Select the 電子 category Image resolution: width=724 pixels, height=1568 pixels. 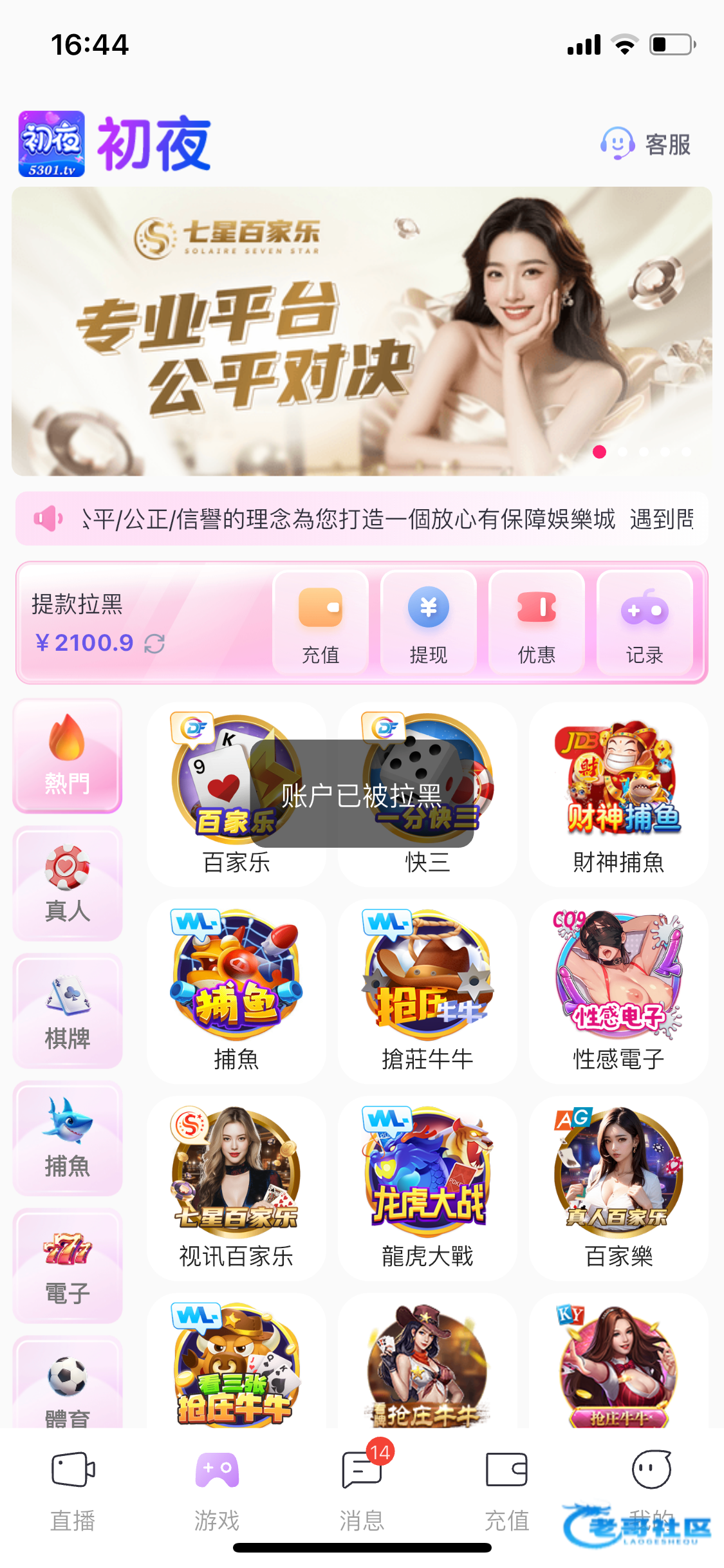68,1265
